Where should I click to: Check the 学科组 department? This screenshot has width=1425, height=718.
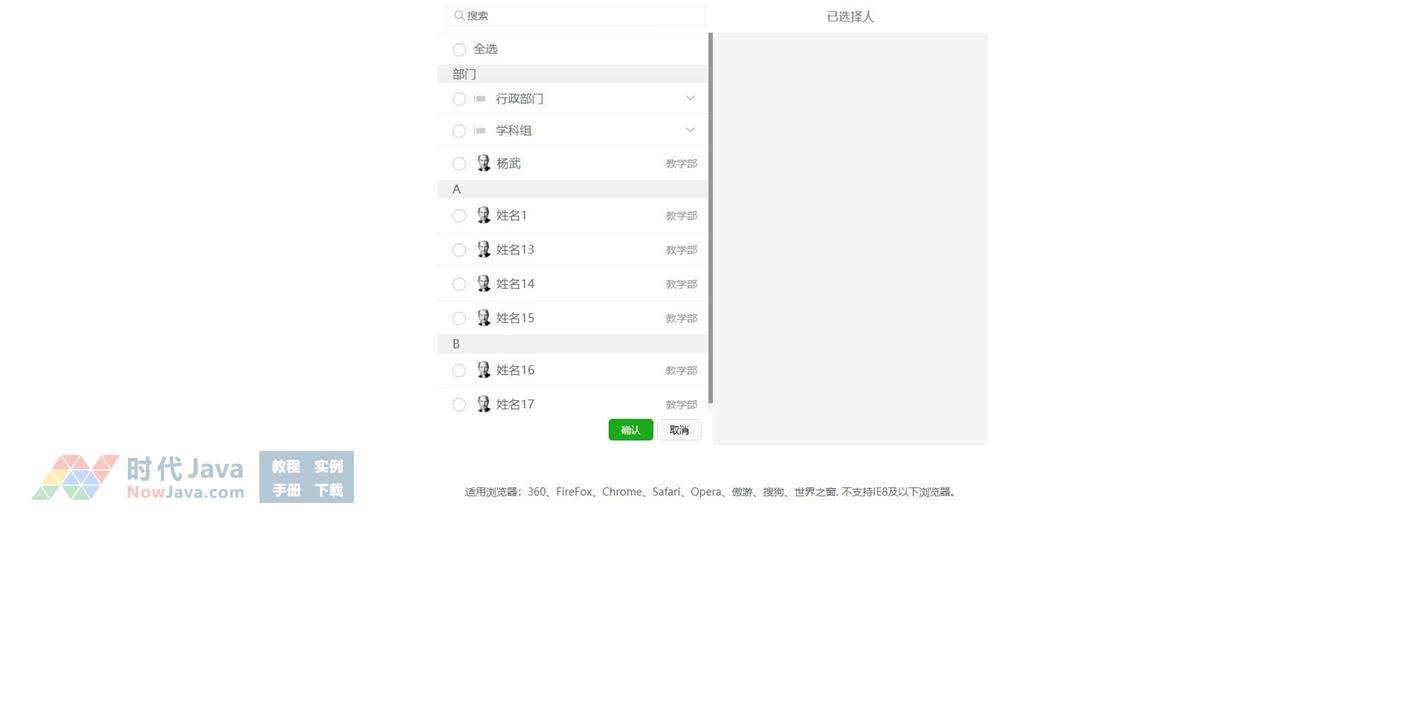coord(459,131)
